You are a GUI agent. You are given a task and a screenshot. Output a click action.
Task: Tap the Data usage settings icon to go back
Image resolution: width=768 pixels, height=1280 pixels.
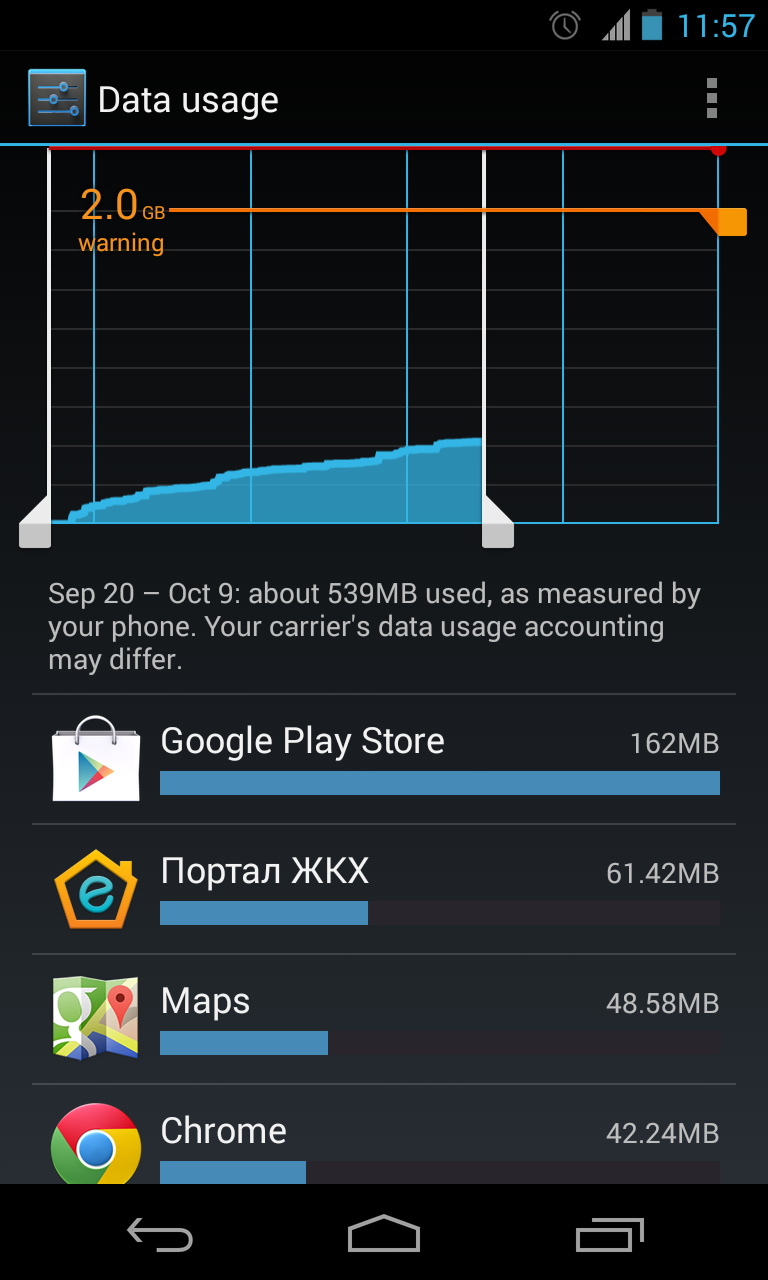coord(57,99)
